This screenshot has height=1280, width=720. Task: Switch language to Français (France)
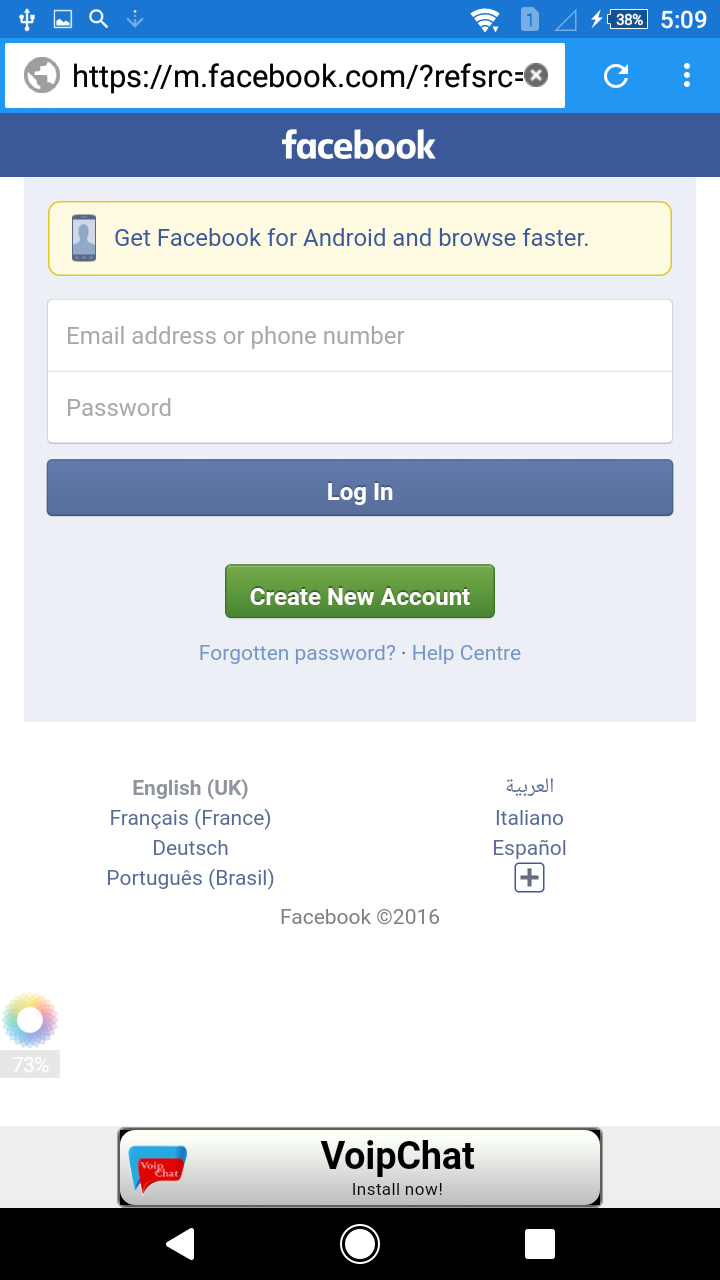[190, 818]
